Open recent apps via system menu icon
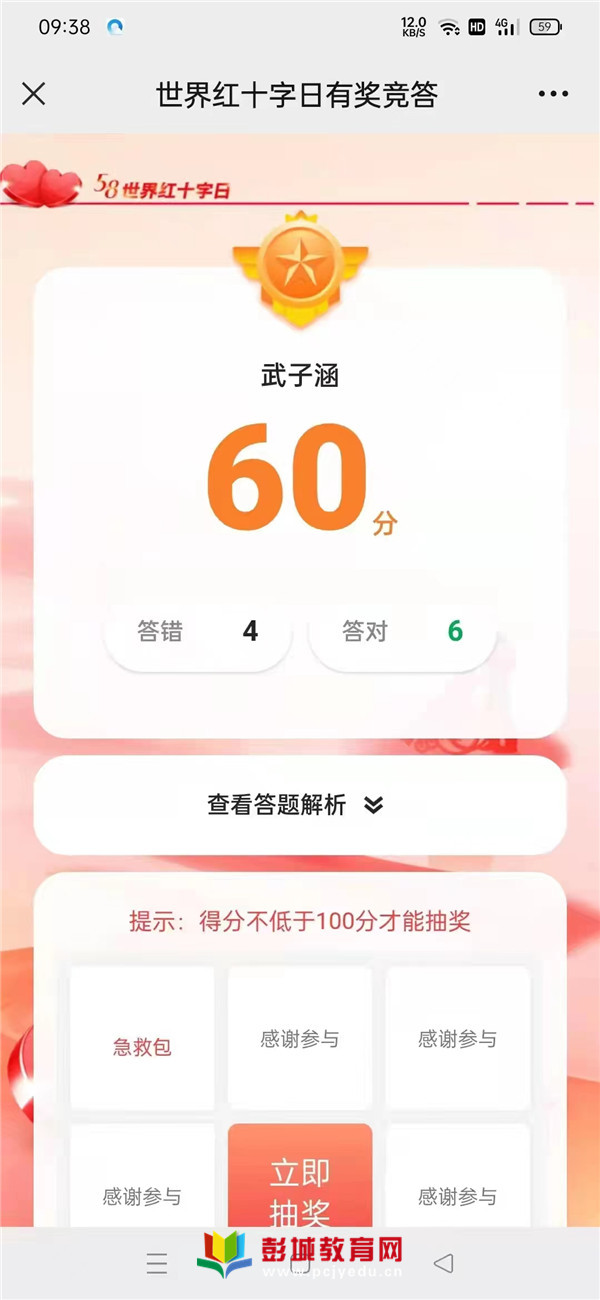The height and width of the screenshot is (1300, 600). 157,1264
